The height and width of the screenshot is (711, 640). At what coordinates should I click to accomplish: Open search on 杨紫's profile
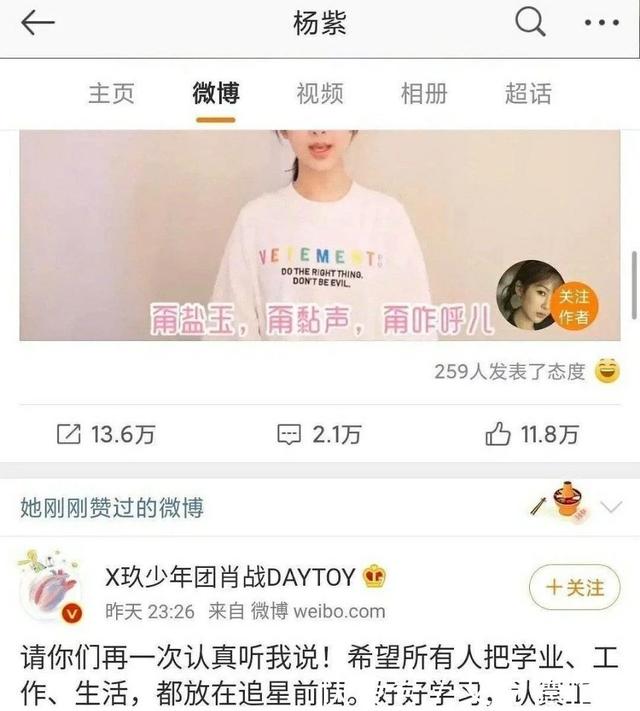(x=530, y=22)
